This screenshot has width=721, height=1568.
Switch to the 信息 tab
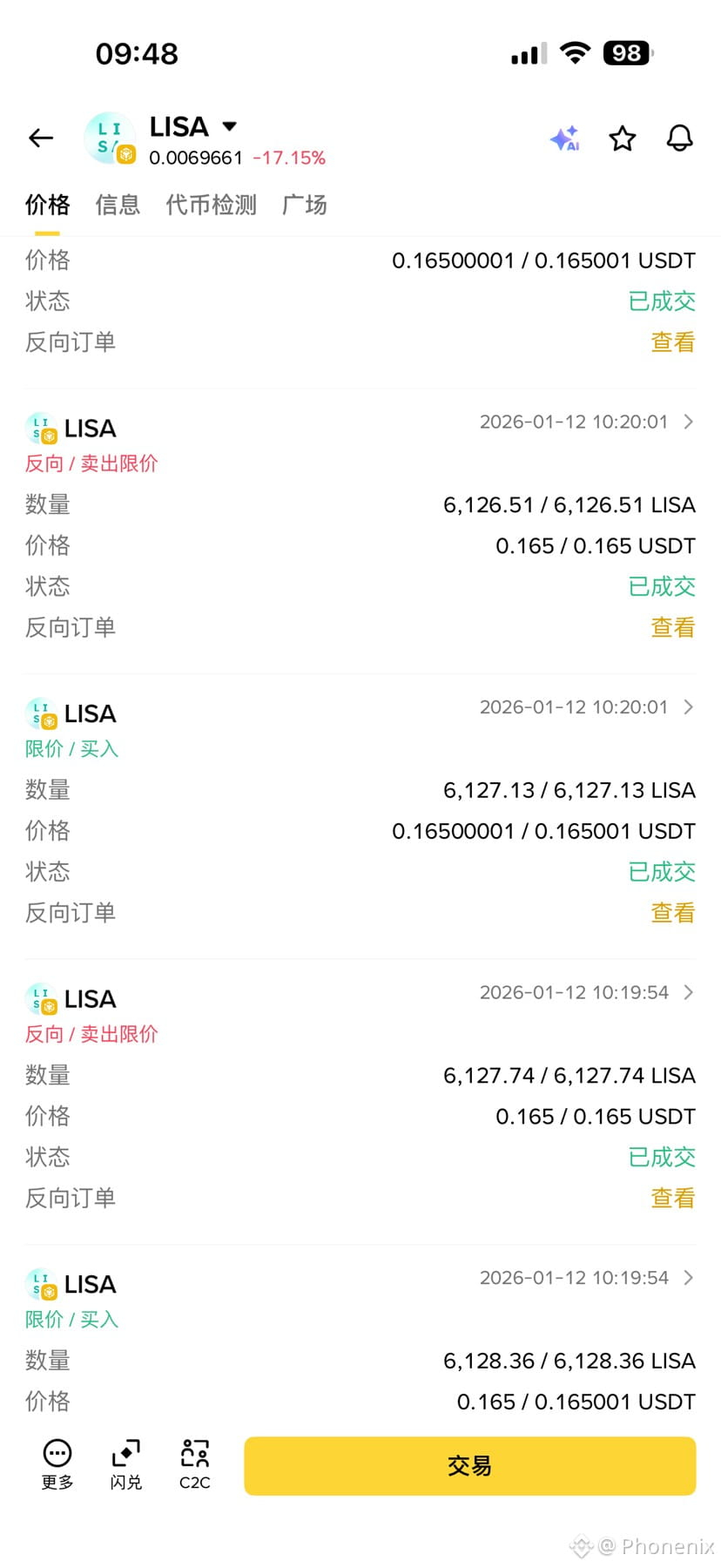[x=118, y=205]
